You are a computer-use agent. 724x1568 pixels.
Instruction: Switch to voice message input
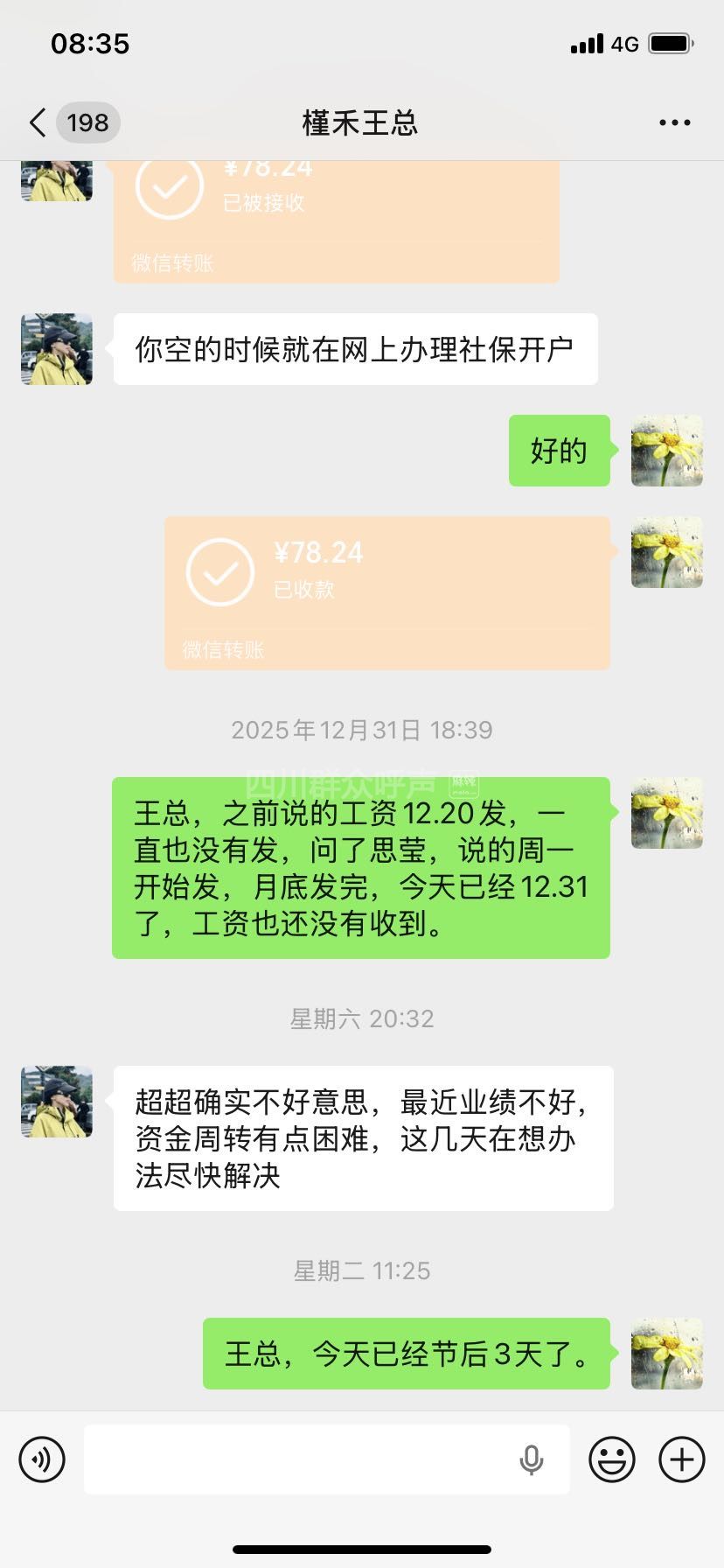(42, 1459)
